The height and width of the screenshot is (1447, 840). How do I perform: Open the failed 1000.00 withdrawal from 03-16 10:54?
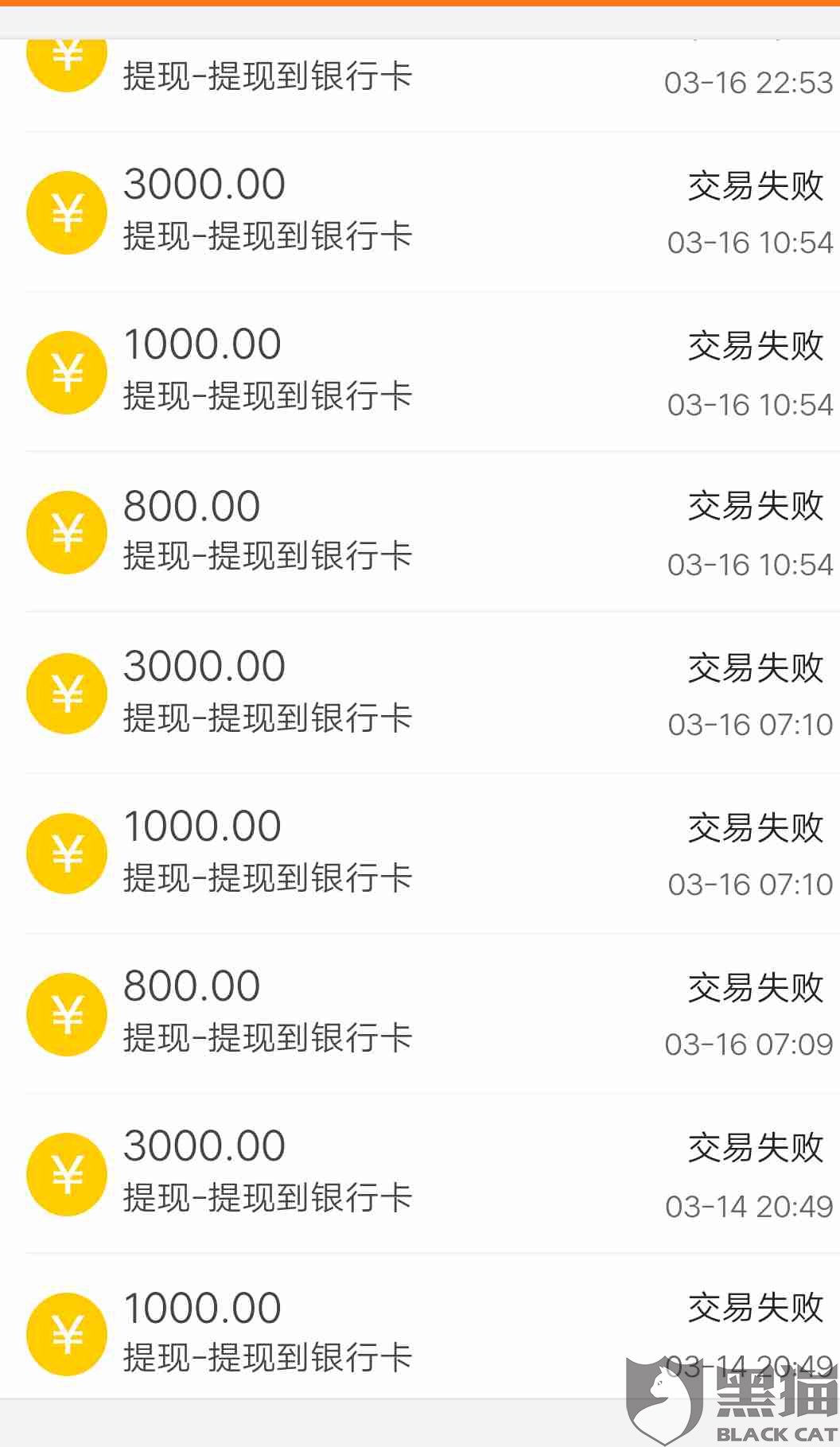point(420,372)
